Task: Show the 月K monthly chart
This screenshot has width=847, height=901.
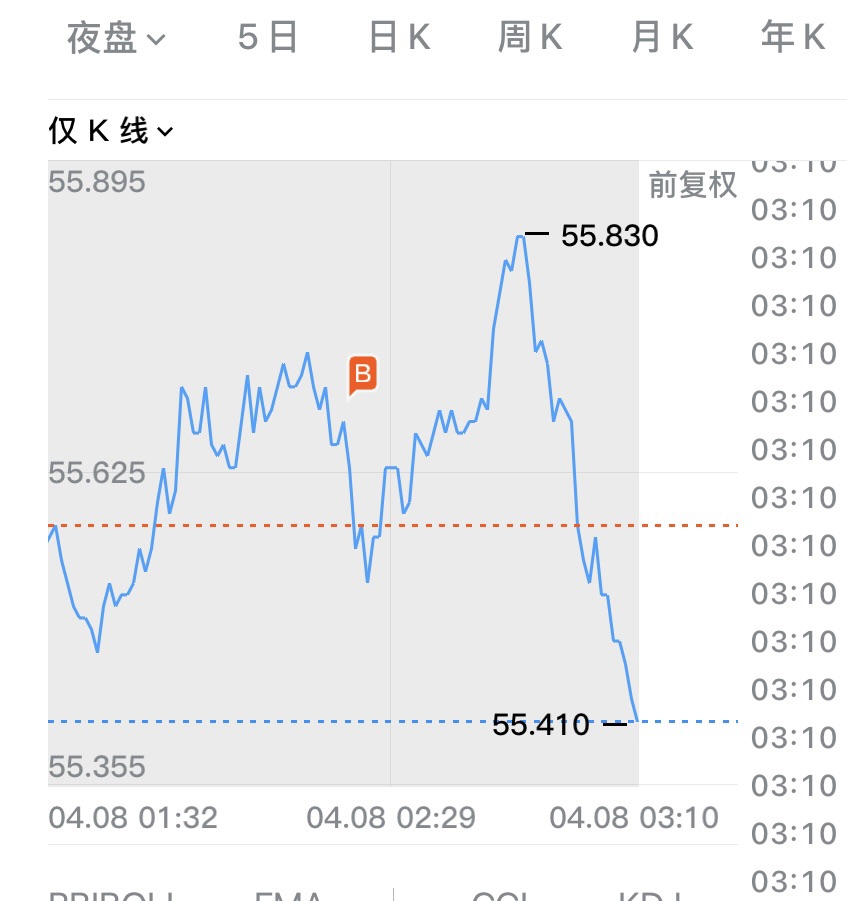Action: click(662, 39)
